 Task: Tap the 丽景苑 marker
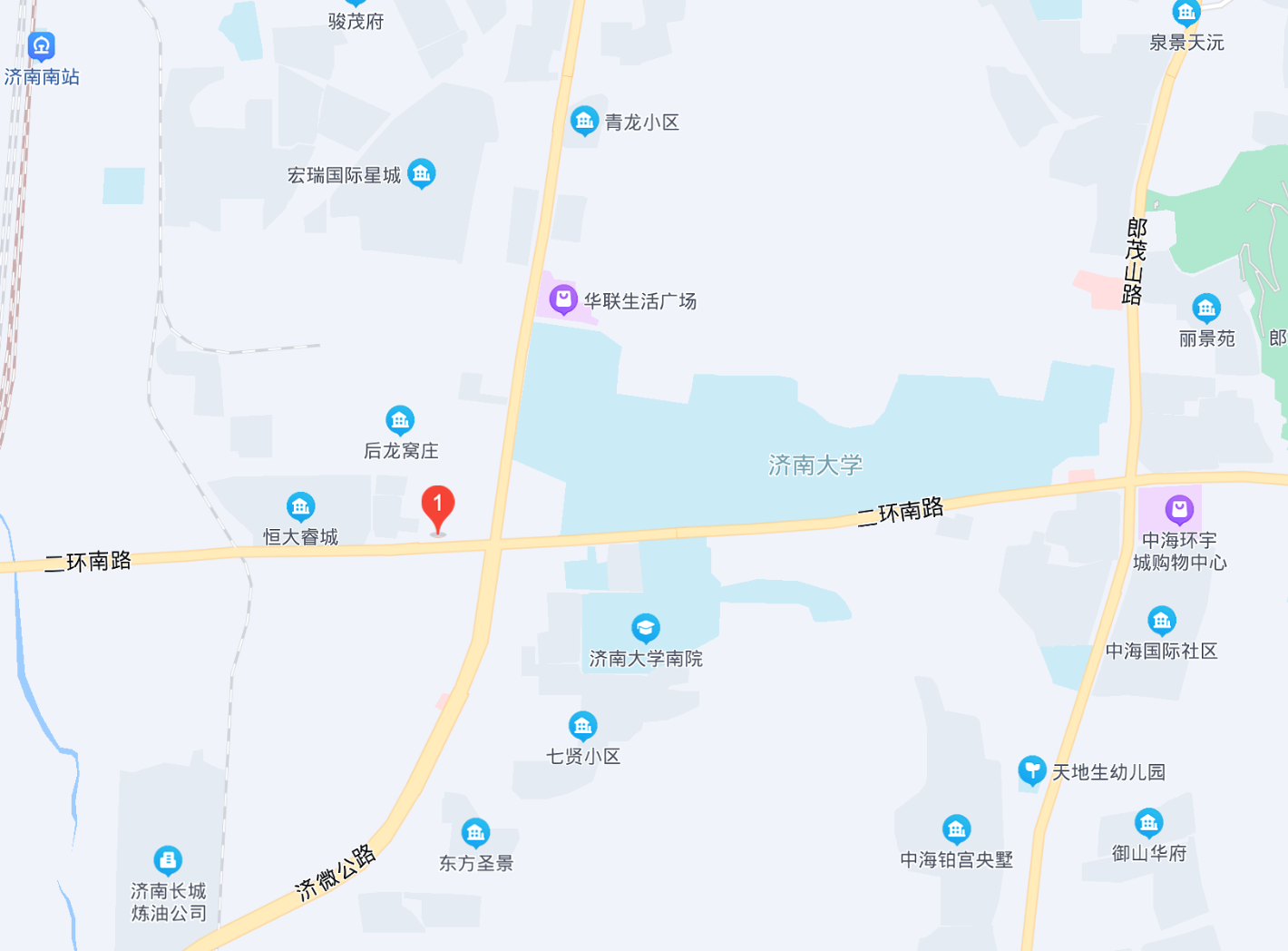[1205, 309]
